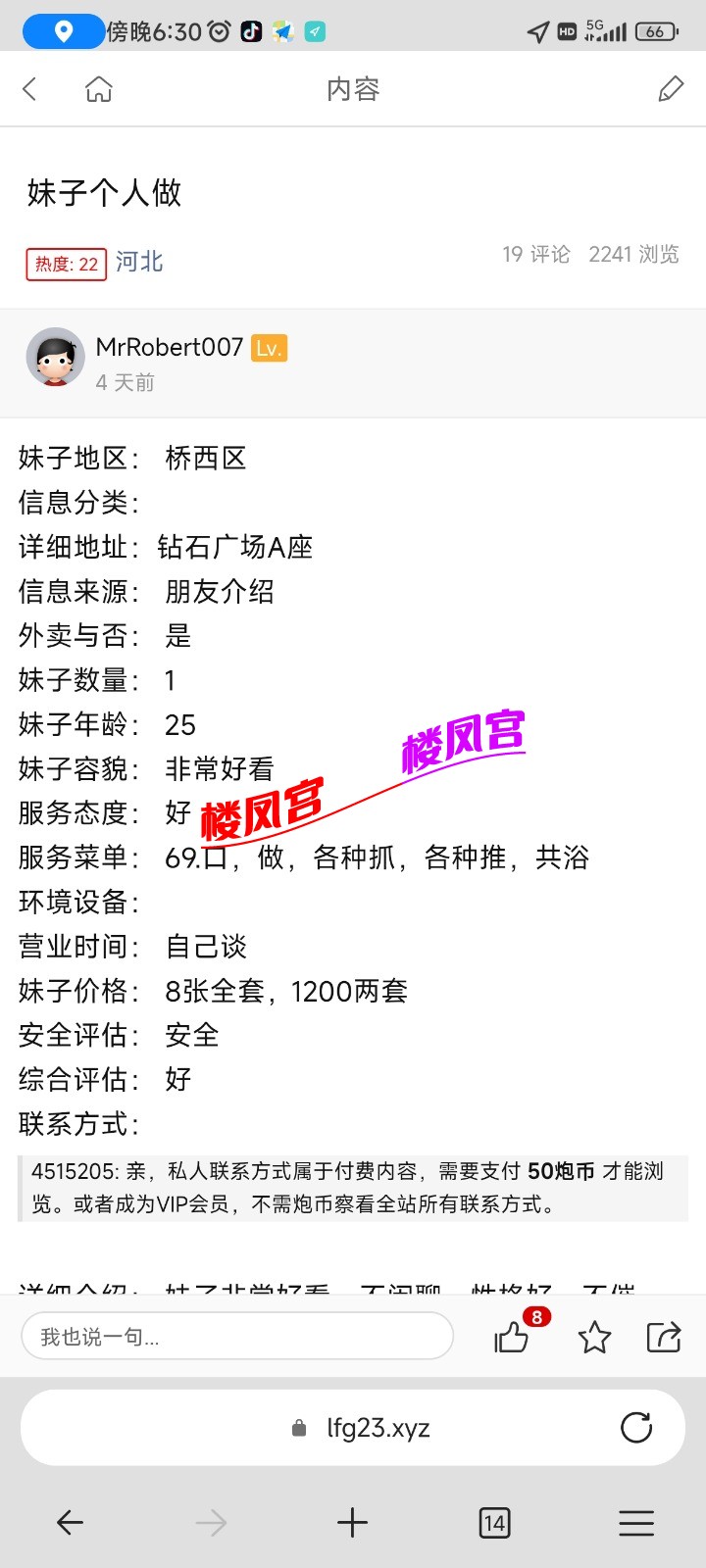Go back using the header arrow
Image resolution: width=706 pixels, height=1568 pixels.
(x=29, y=89)
